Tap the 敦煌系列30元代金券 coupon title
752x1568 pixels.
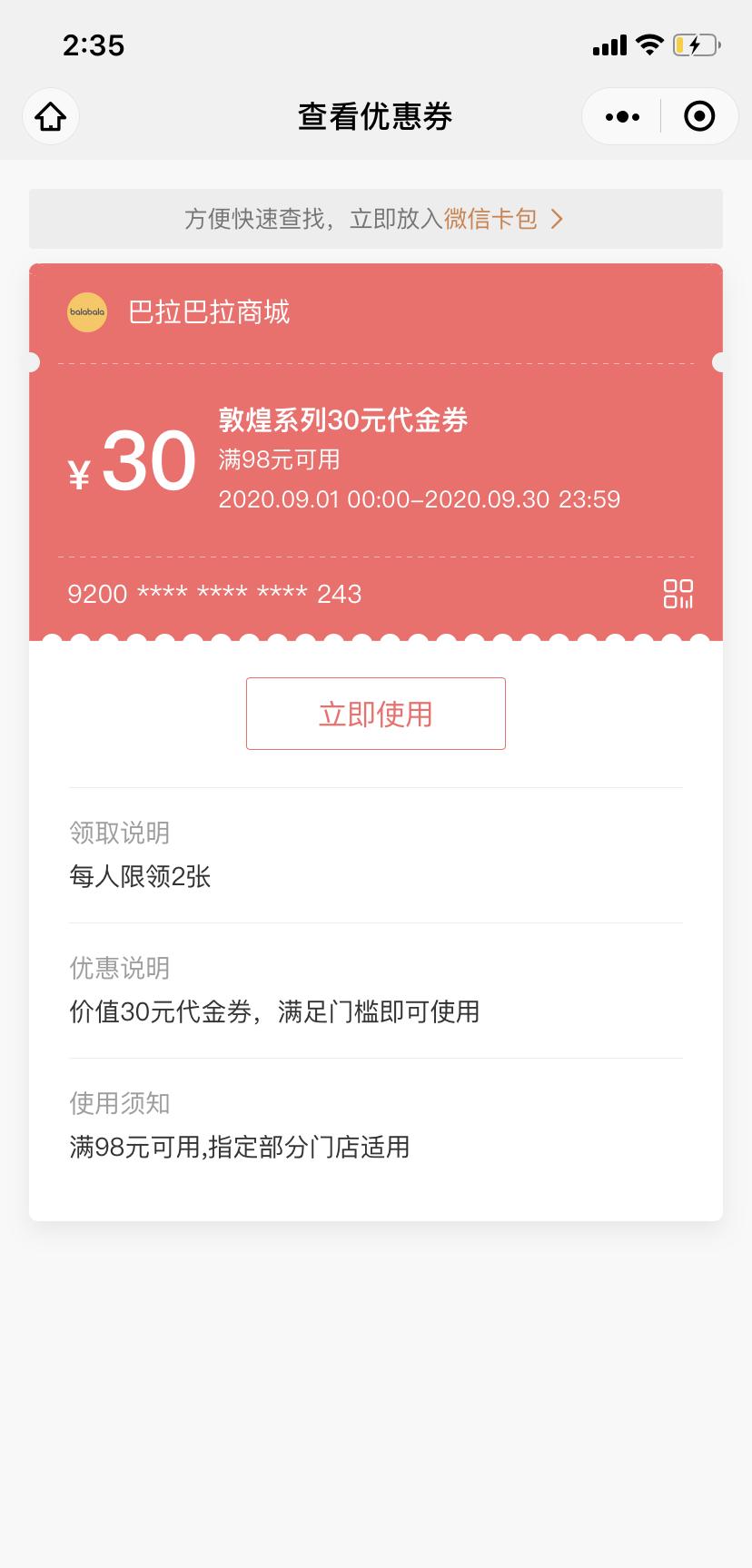point(343,422)
